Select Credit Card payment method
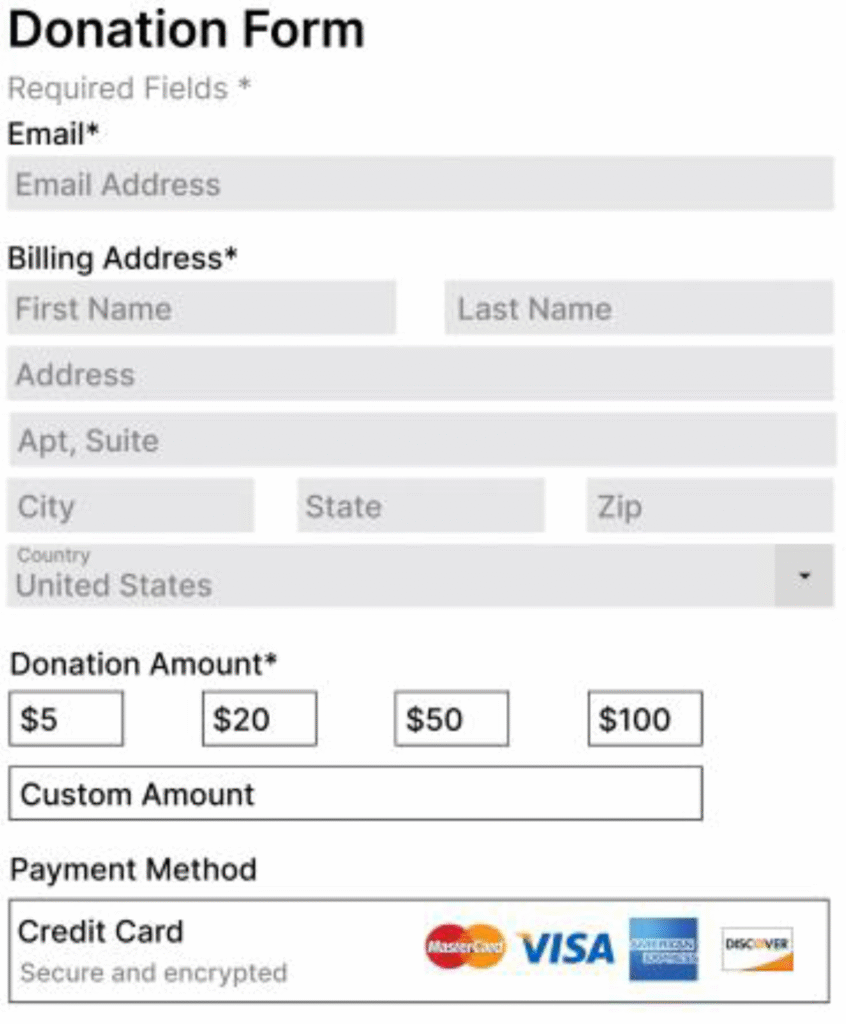Viewport: 846px width, 1024px height. point(419,950)
